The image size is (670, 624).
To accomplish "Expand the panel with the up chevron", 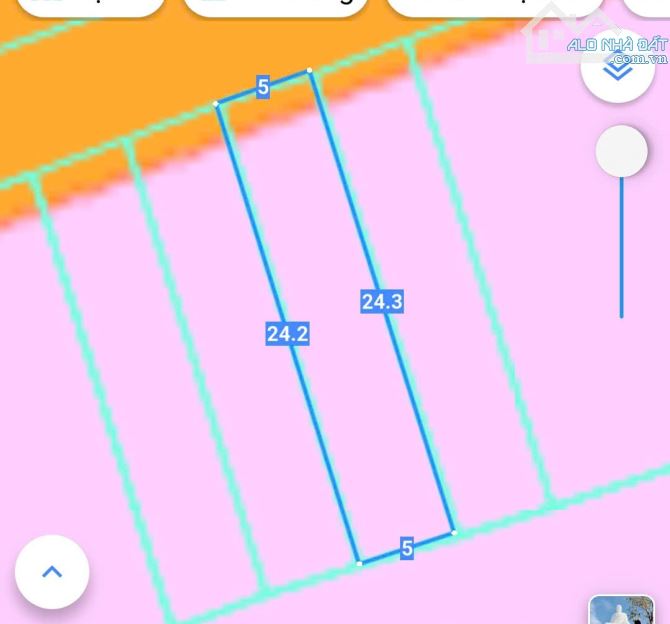I will pos(52,572).
